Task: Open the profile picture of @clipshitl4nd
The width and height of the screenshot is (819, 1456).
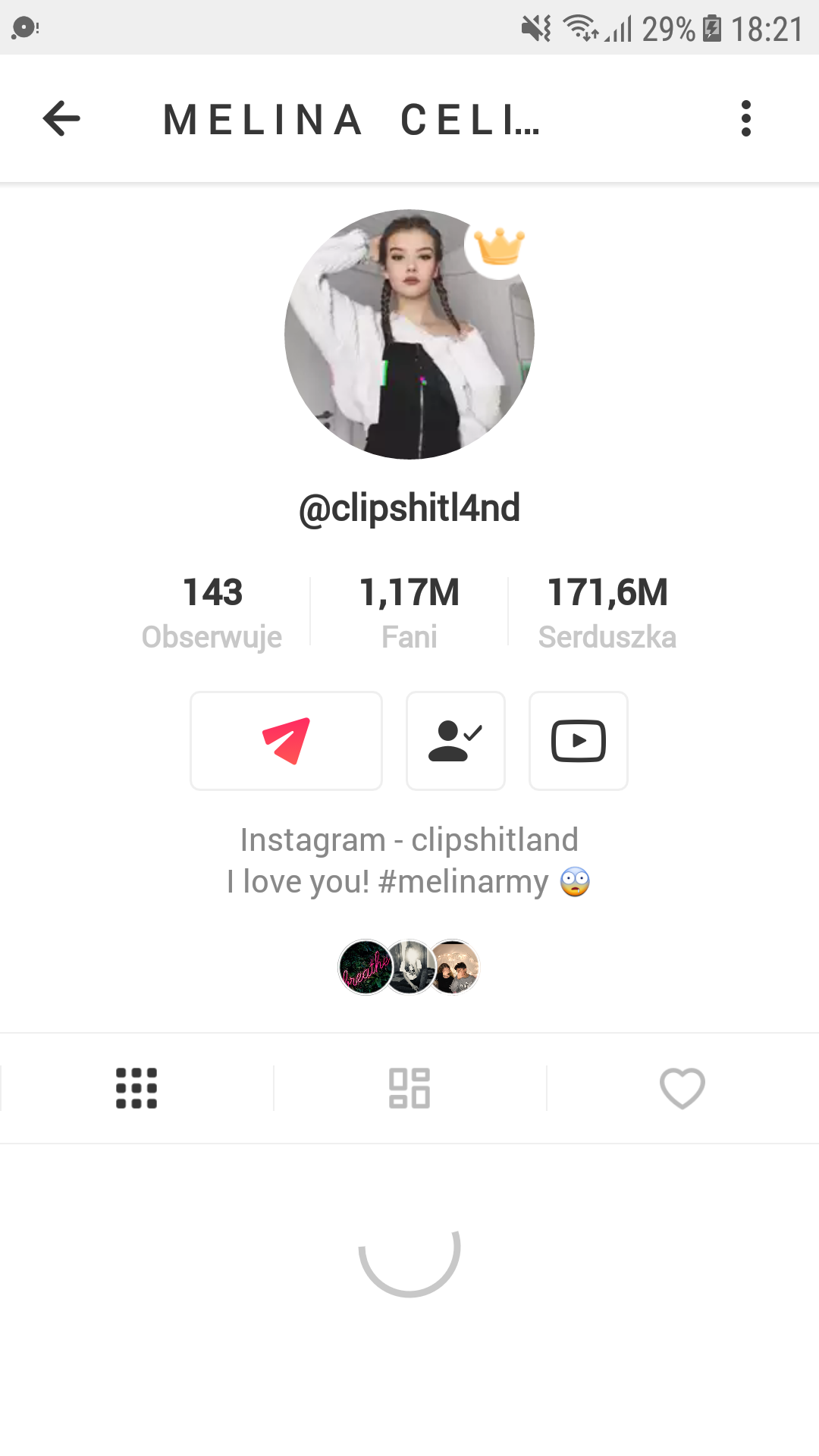Action: point(409,334)
